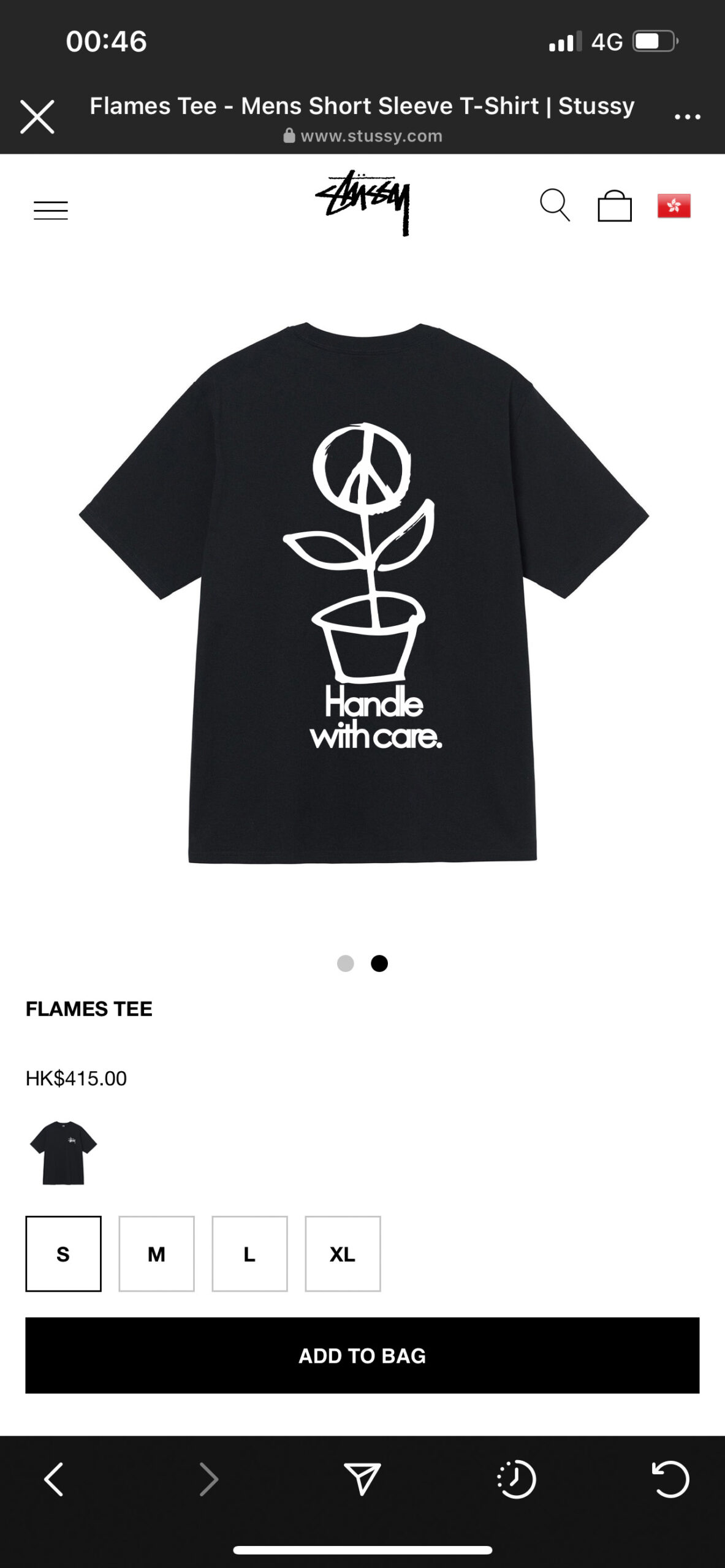View the shopping bag
The image size is (725, 1568).
click(x=615, y=205)
